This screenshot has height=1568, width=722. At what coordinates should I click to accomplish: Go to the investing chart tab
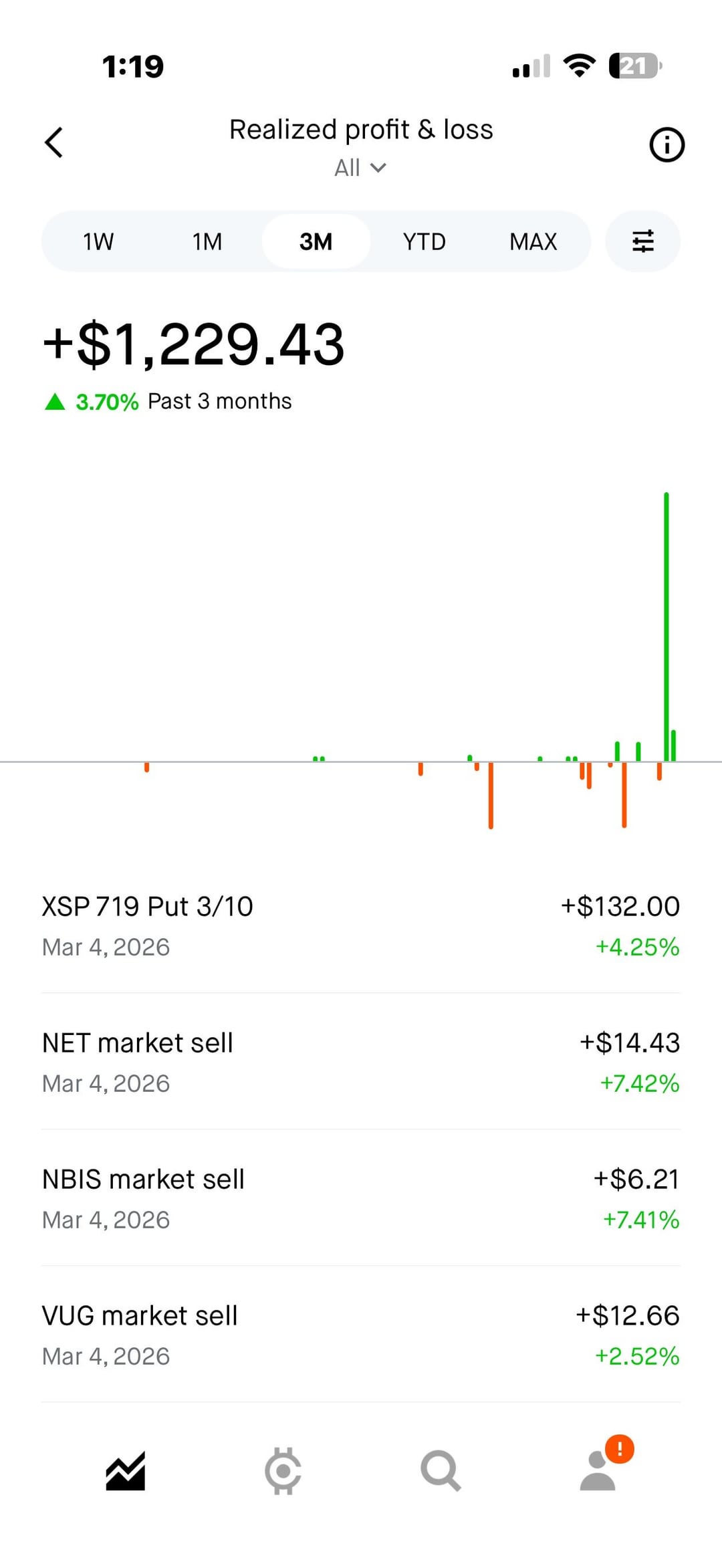pyautogui.click(x=126, y=1472)
